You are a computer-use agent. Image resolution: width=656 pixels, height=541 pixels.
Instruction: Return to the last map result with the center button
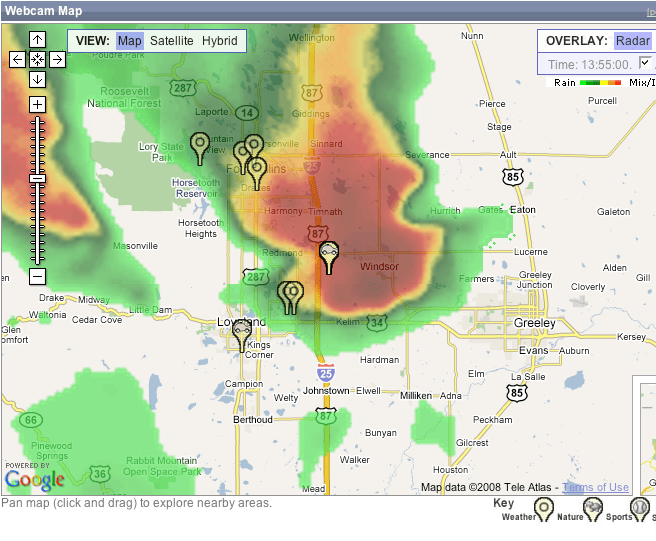coord(37,59)
